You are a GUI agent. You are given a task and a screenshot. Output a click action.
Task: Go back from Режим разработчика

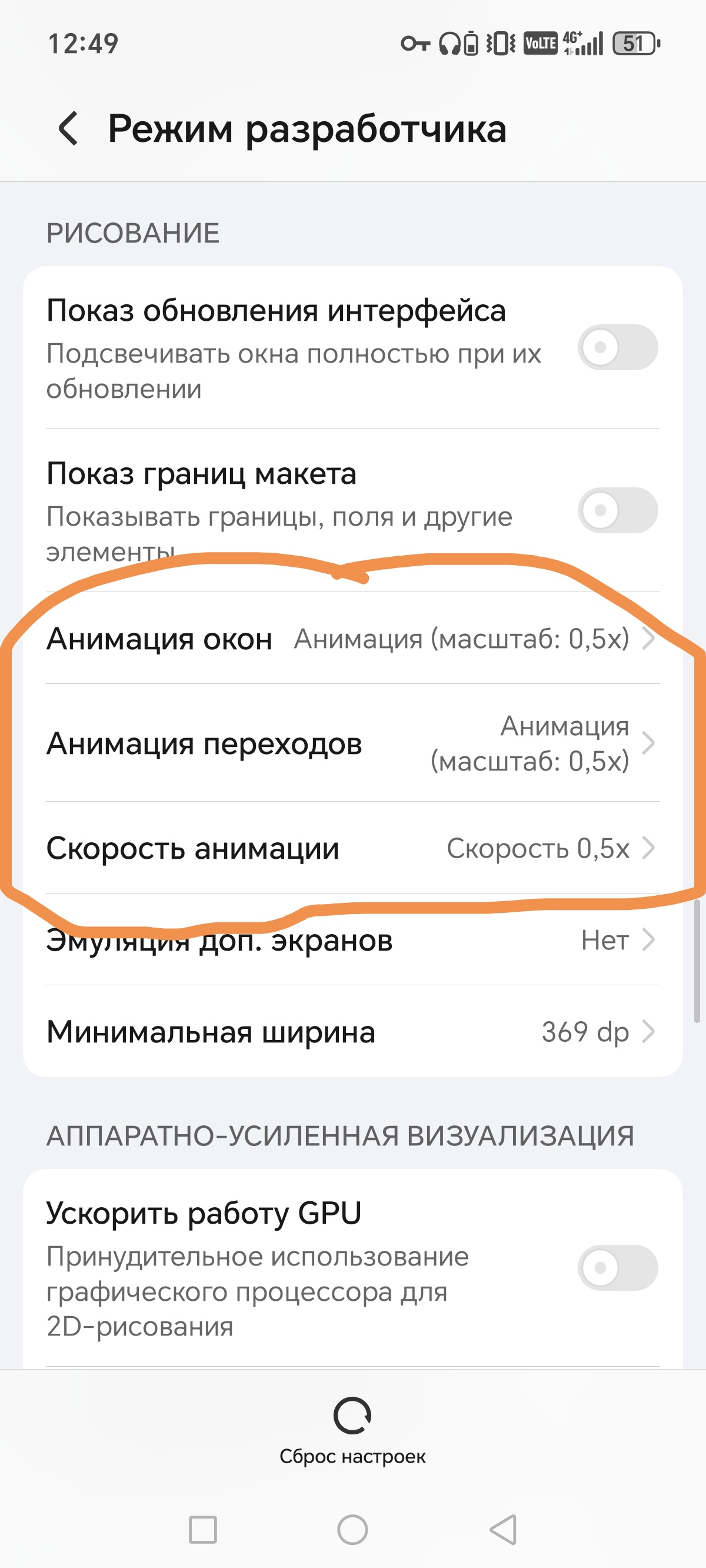68,128
